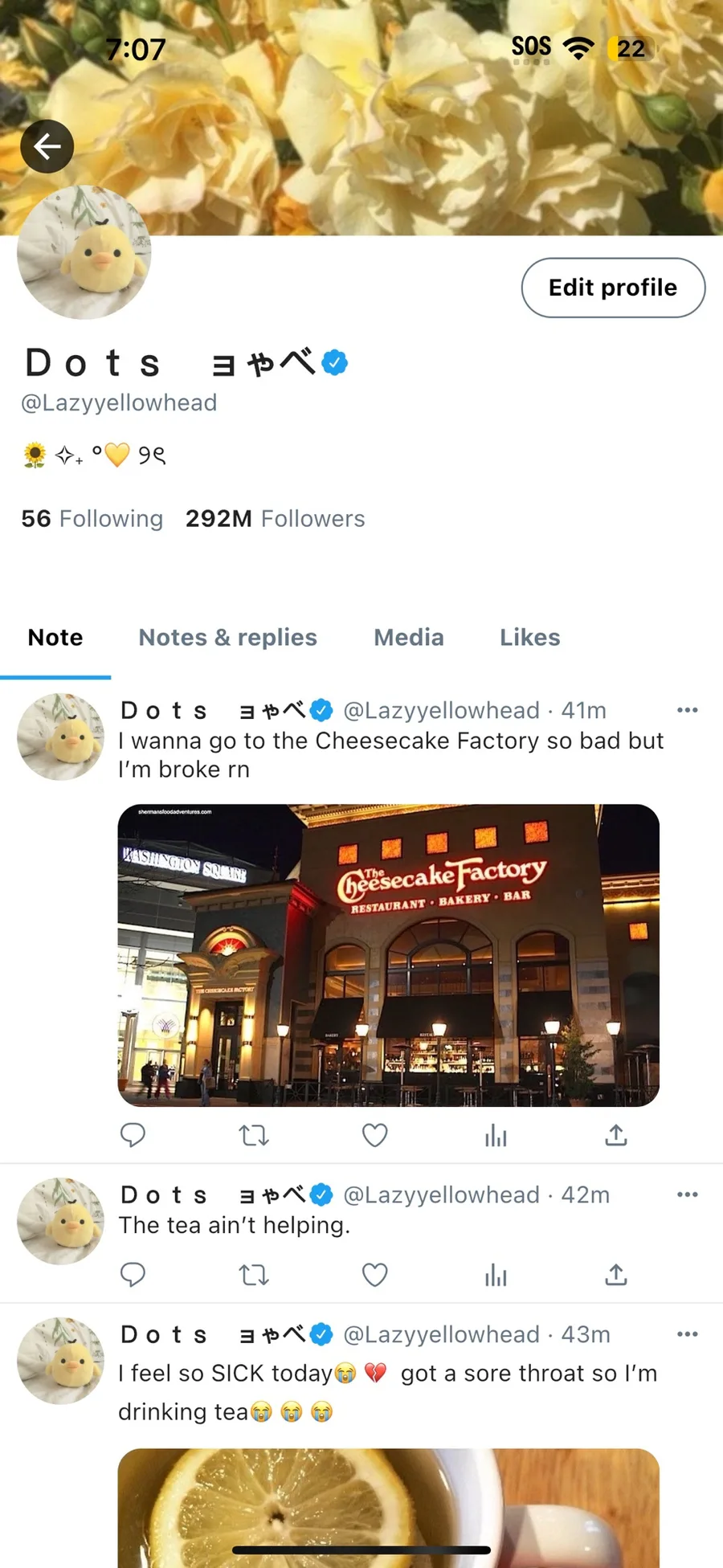Like the "The tea ain't helping" post
Viewport: 723px width, 1568px height.
coord(375,1275)
